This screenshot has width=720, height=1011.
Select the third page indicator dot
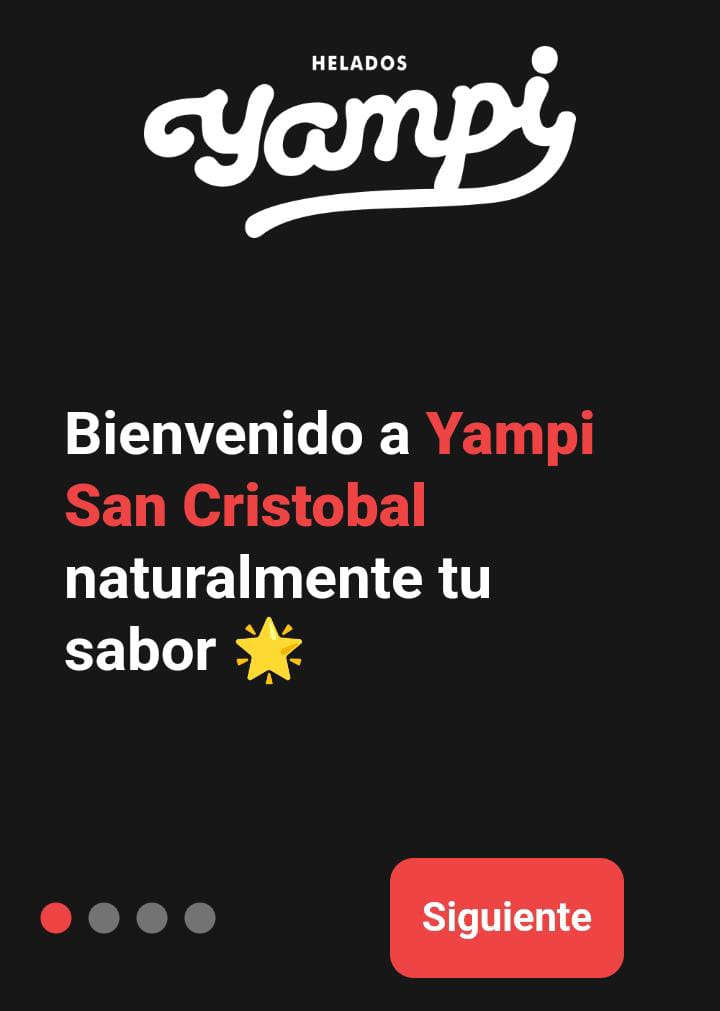(152, 918)
